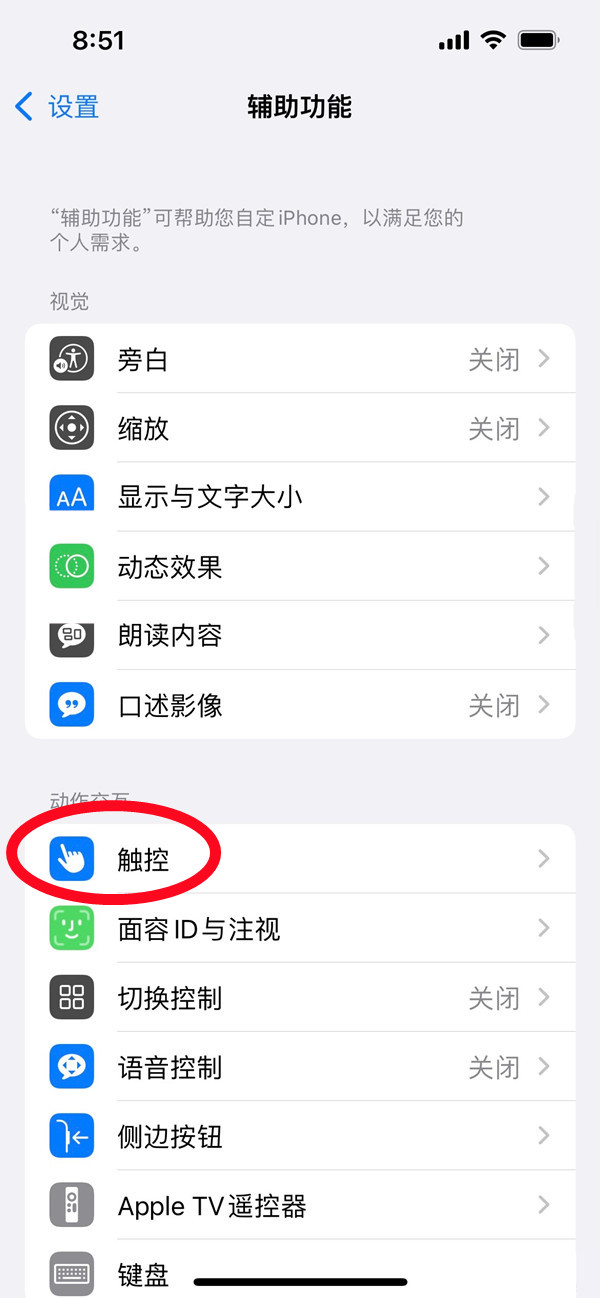Open 语音控制 settings
Image resolution: width=600 pixels, height=1298 pixels.
[x=300, y=1067]
